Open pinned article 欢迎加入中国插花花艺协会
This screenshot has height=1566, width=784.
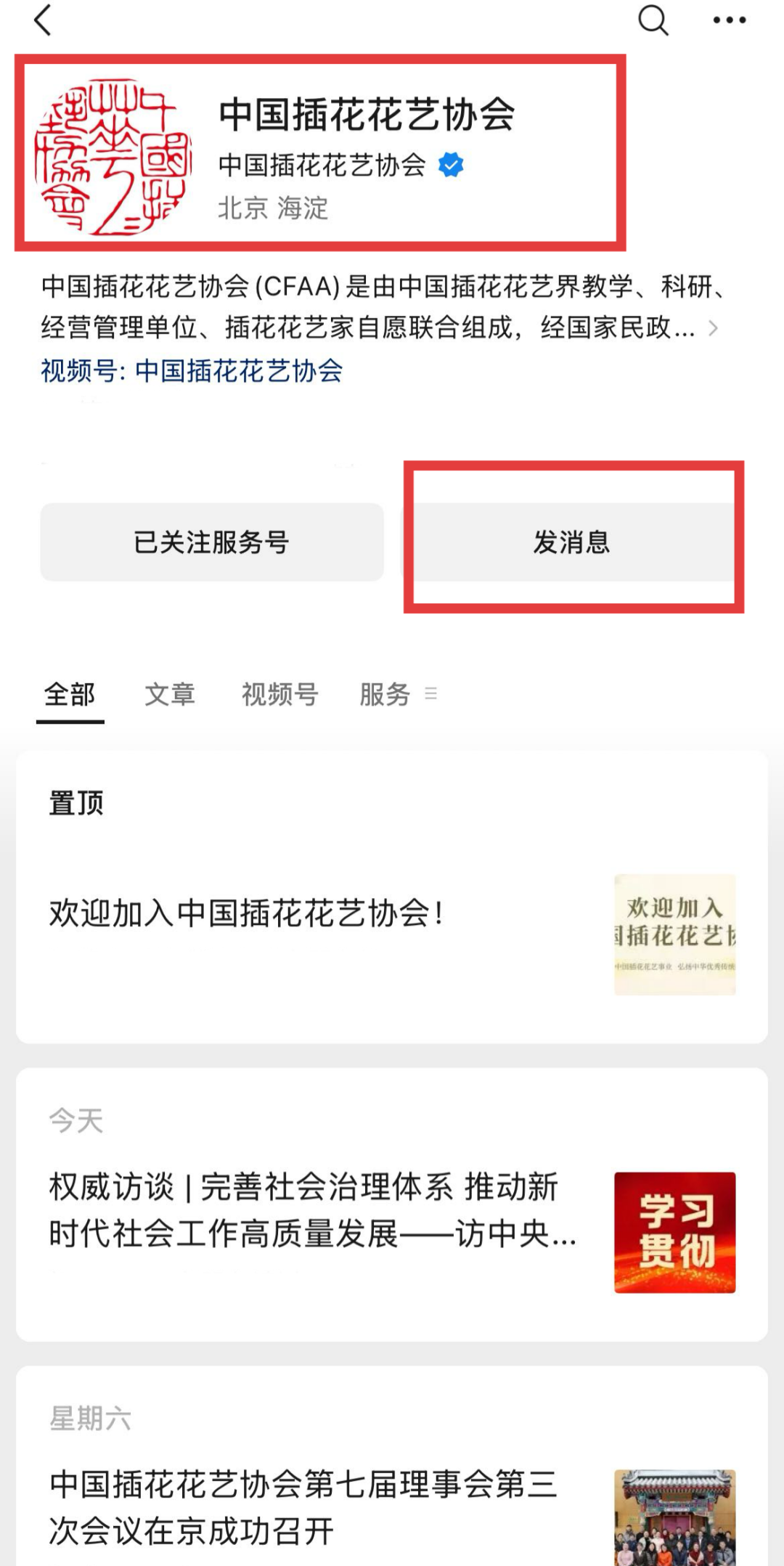click(392, 934)
